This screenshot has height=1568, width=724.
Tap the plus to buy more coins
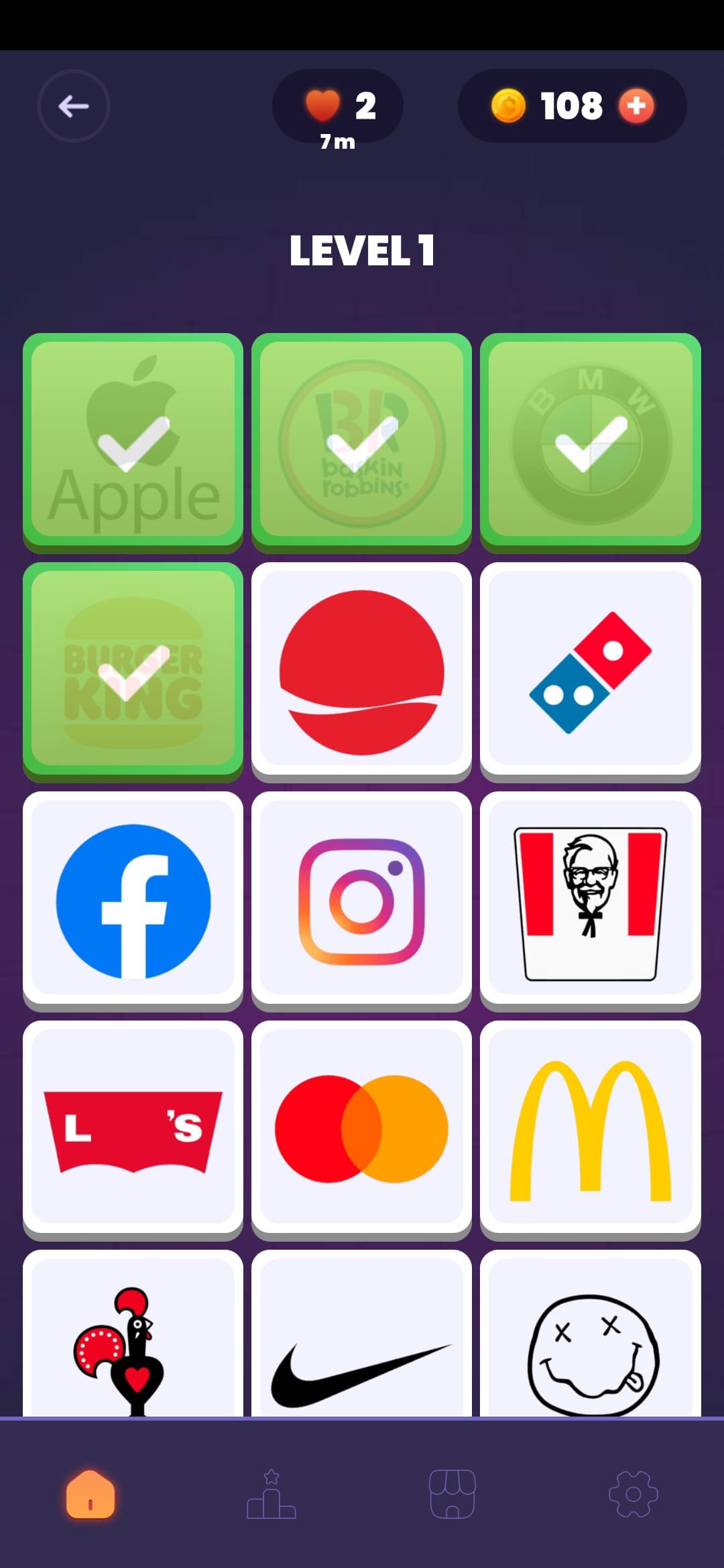[636, 105]
